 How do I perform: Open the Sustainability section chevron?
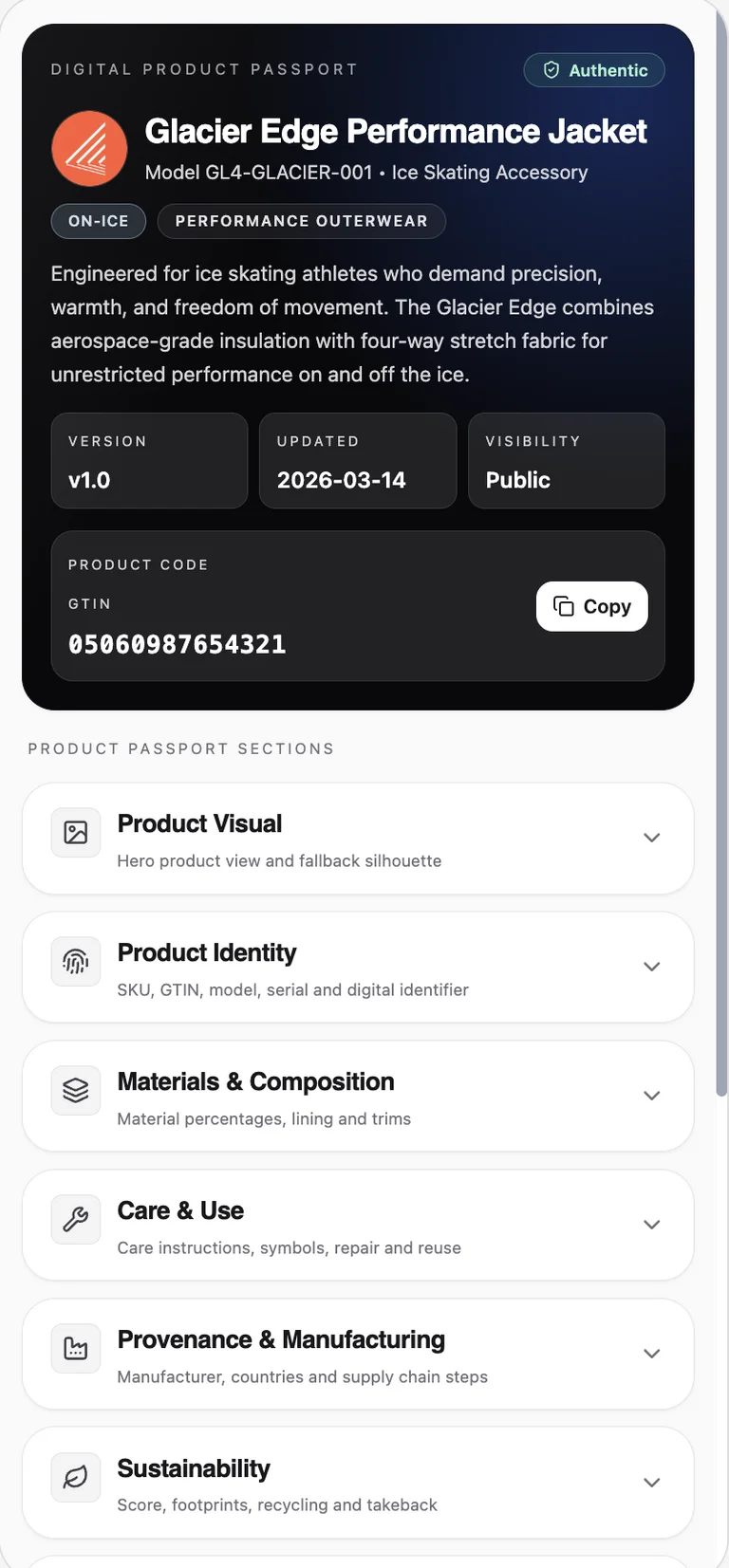[652, 1482]
